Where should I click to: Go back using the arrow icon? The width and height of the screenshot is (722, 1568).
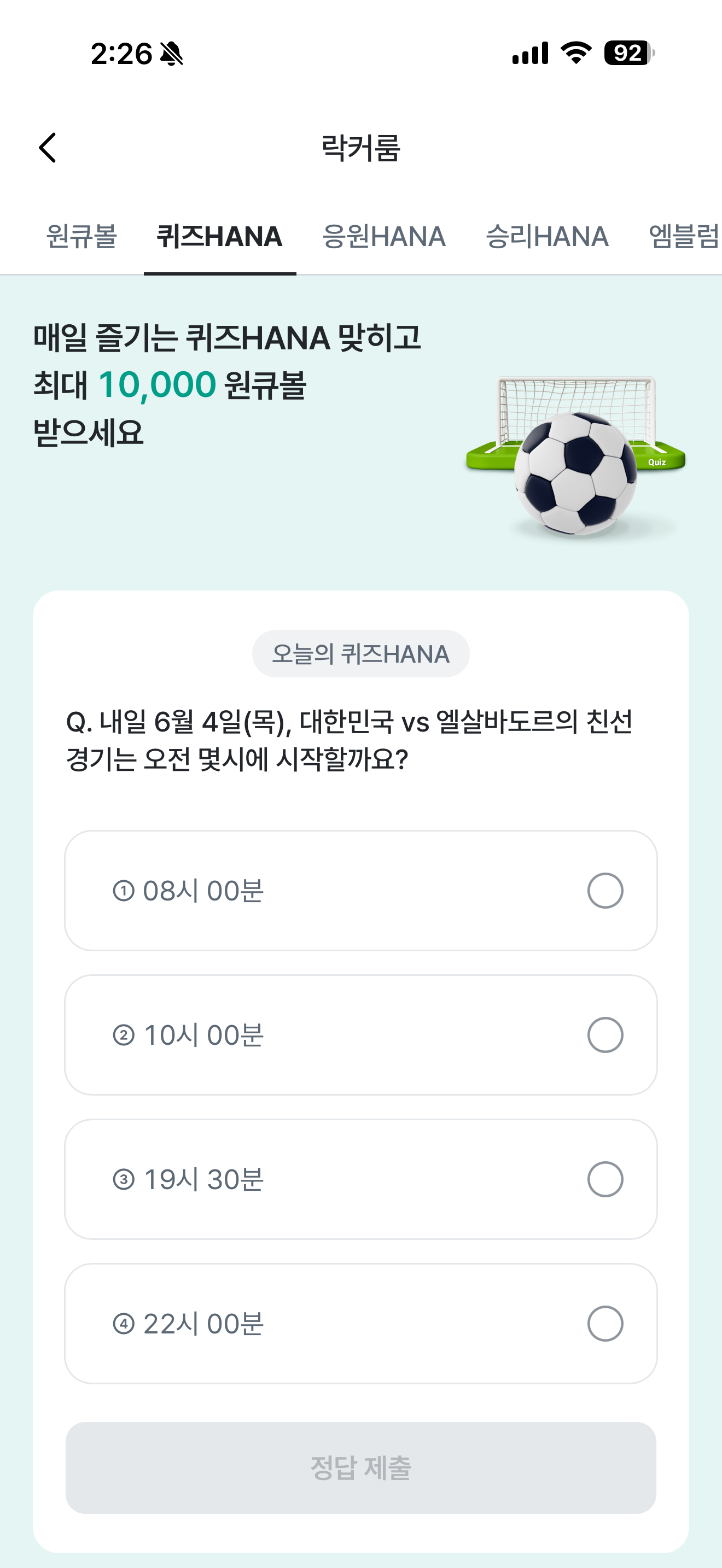tap(48, 148)
